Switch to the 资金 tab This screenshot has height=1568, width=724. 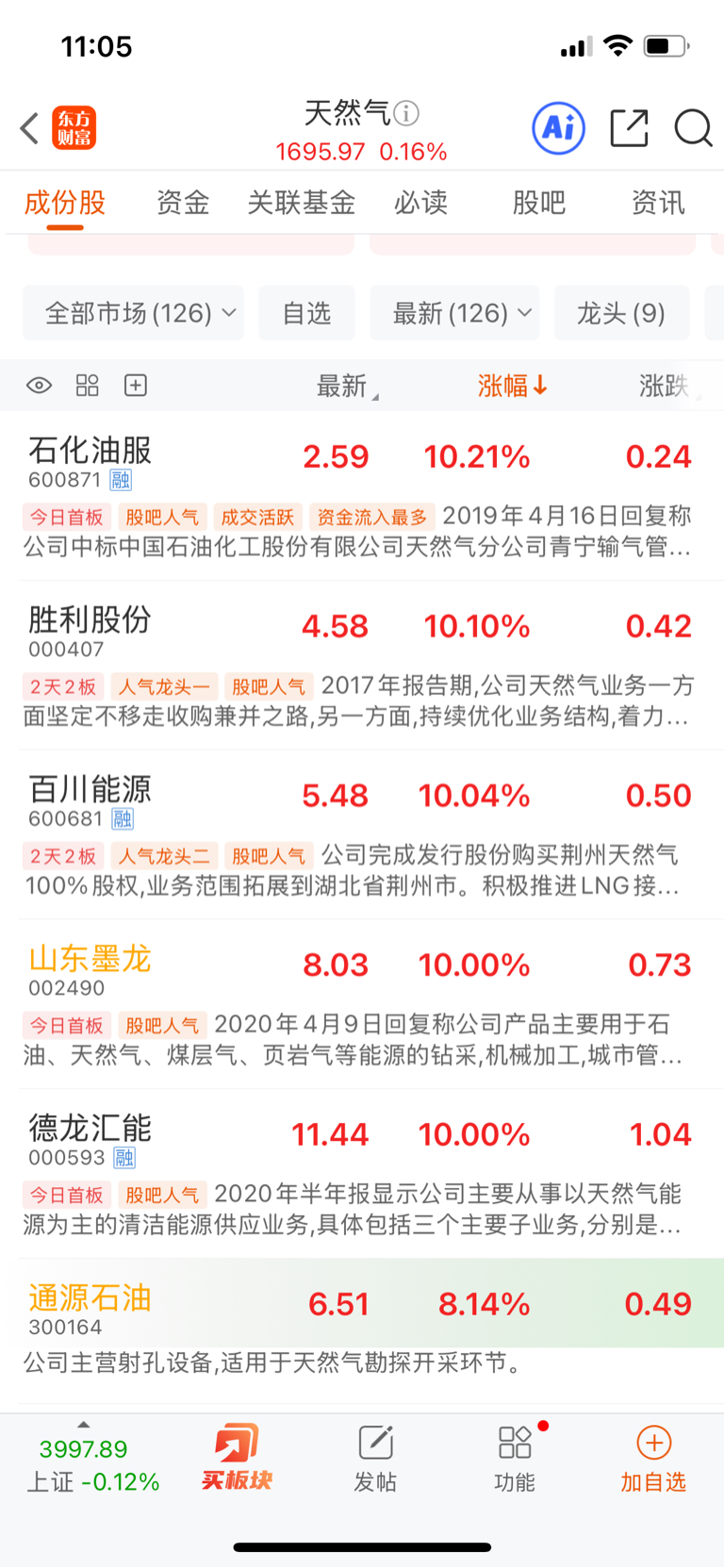[183, 202]
